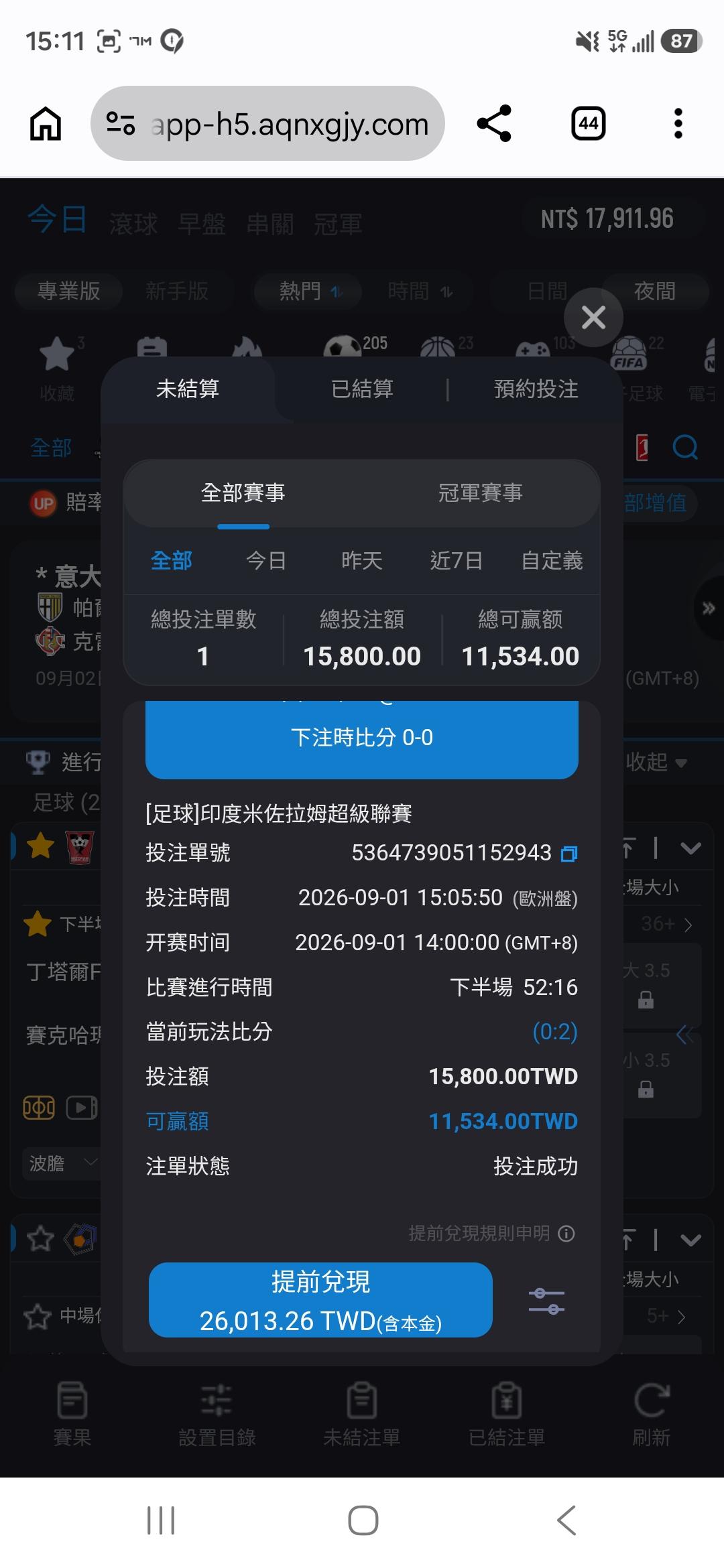Open the browser tab switcher

pos(589,123)
